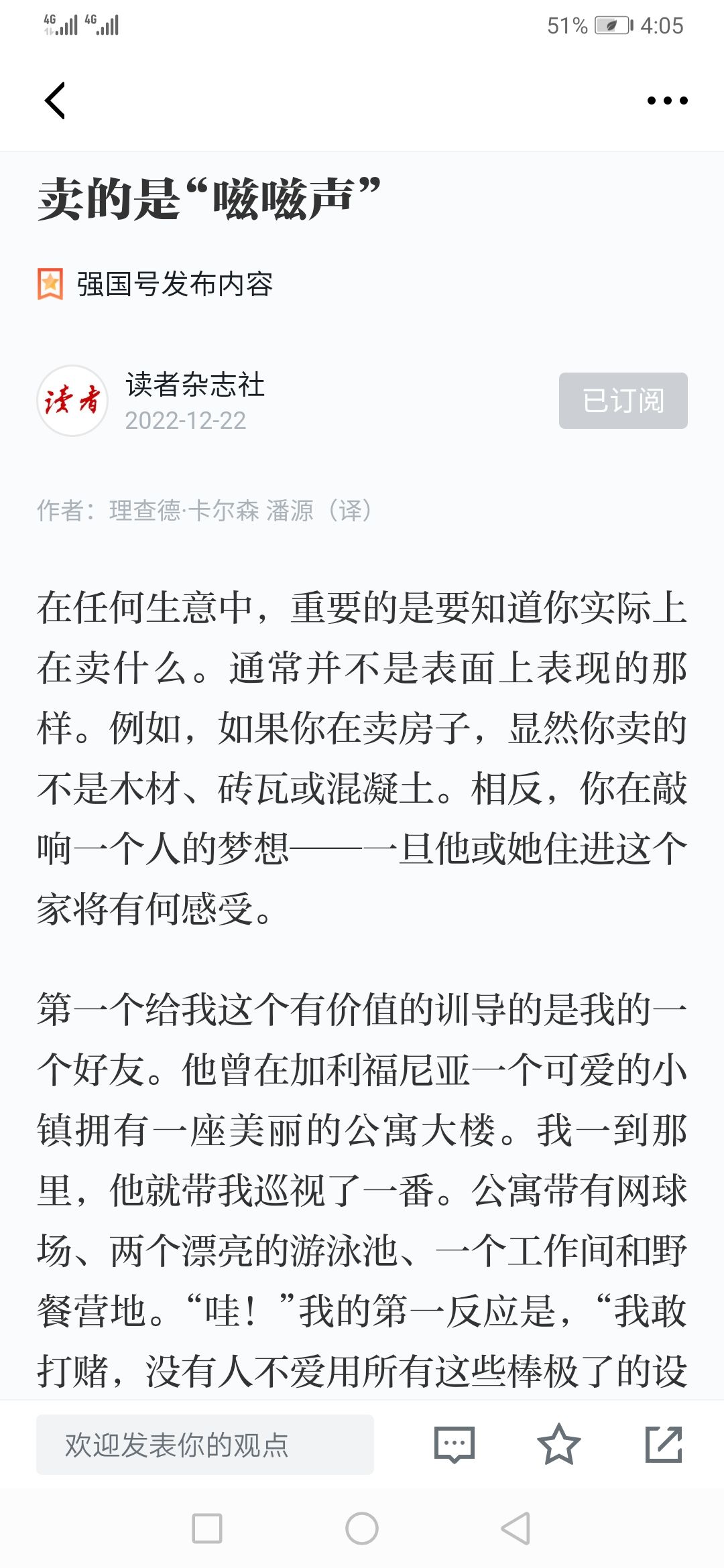Open the three-dot overflow menu
Screen dimensions: 724x1568
click(x=667, y=101)
